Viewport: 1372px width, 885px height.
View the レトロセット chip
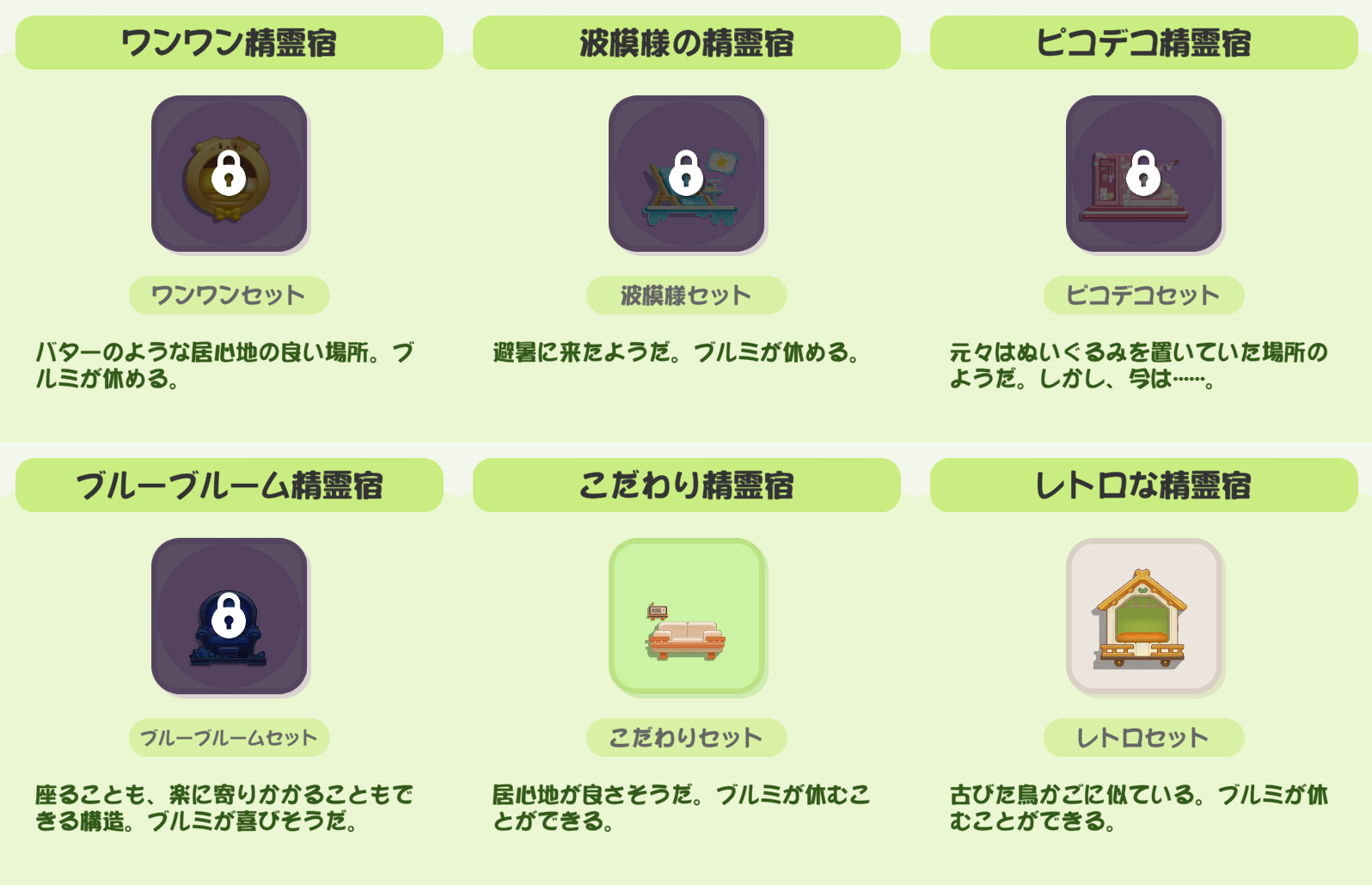1144,738
